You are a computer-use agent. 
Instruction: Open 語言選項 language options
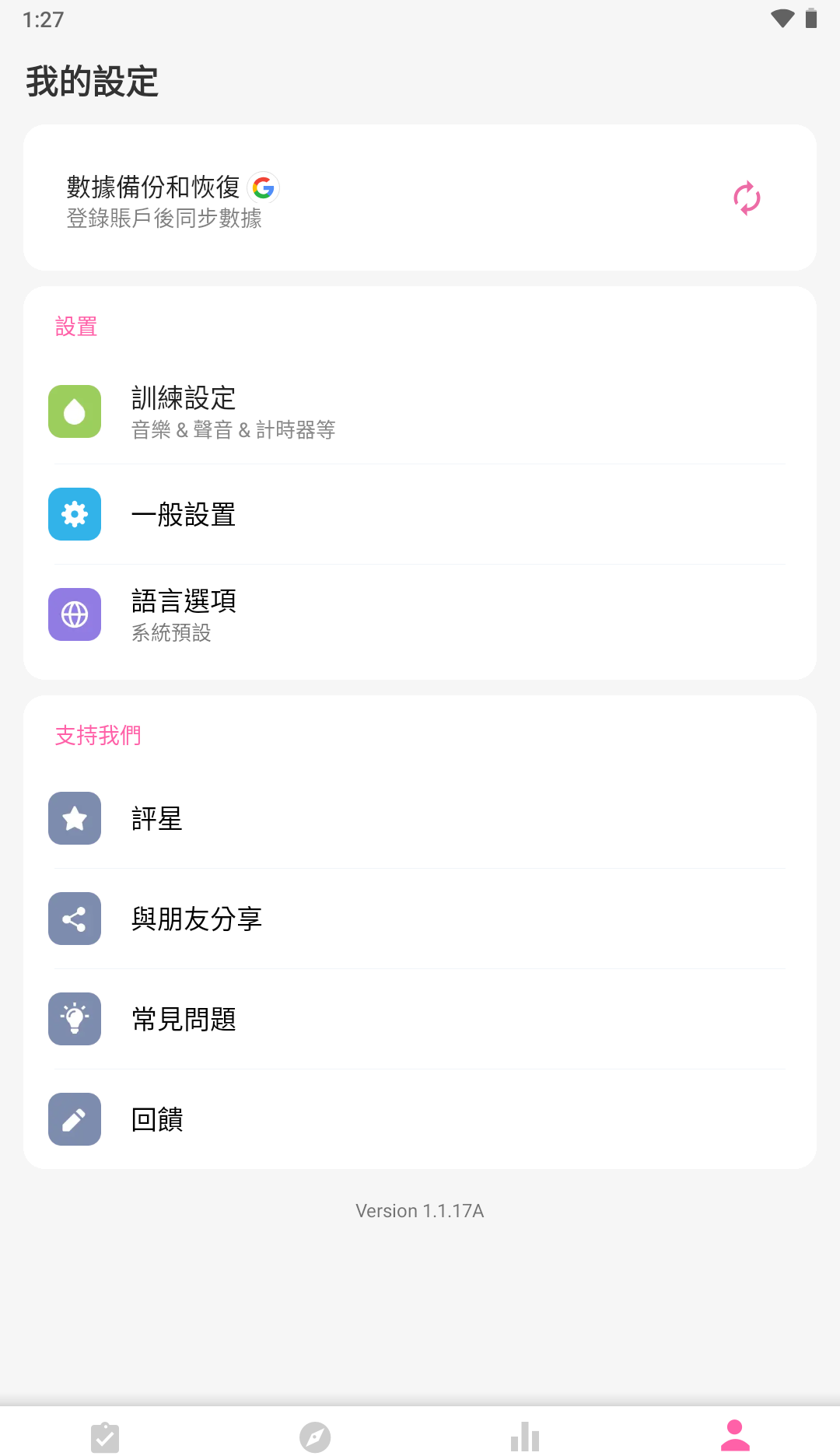pyautogui.click(x=420, y=614)
